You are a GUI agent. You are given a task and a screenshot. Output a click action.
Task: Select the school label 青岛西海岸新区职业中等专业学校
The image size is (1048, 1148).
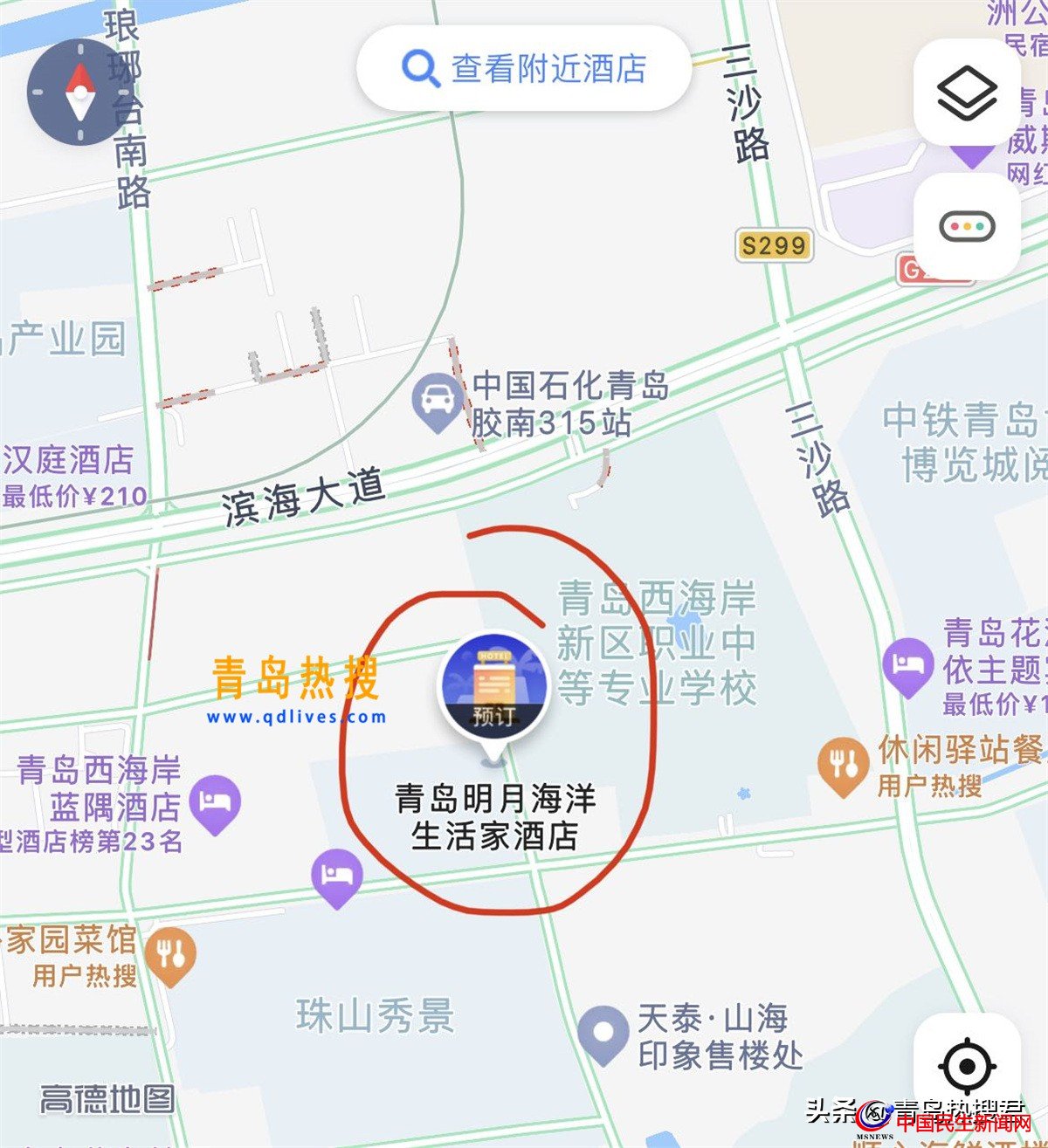657,644
